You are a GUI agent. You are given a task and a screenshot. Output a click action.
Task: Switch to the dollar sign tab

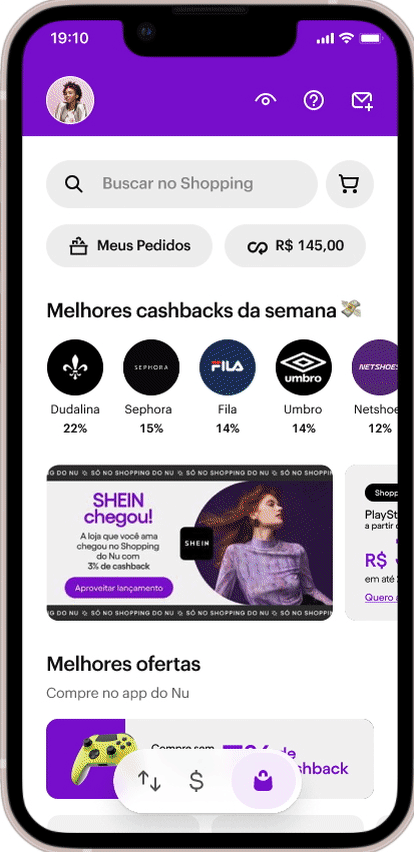[196, 781]
